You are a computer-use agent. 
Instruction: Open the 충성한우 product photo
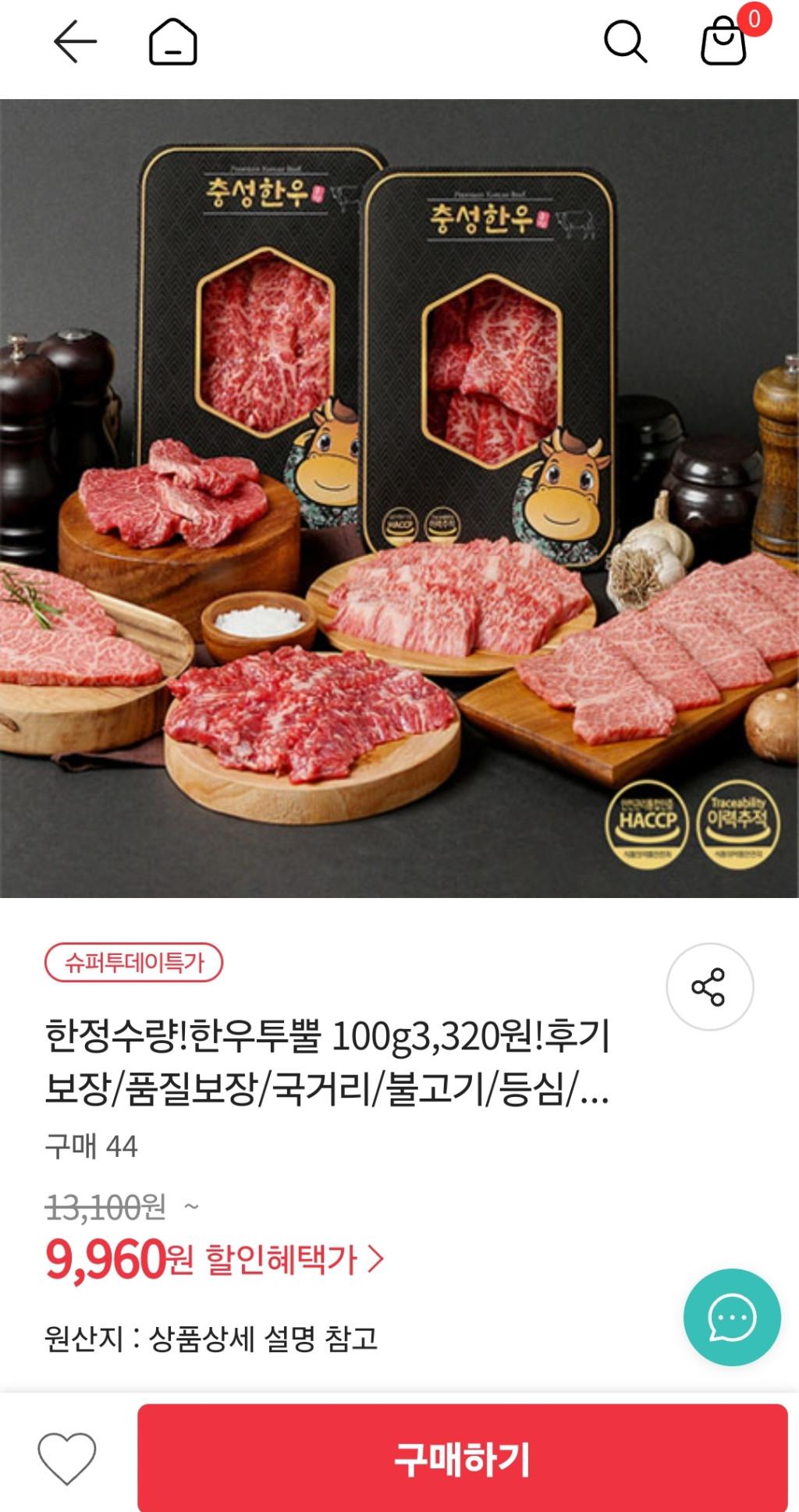(x=399, y=498)
